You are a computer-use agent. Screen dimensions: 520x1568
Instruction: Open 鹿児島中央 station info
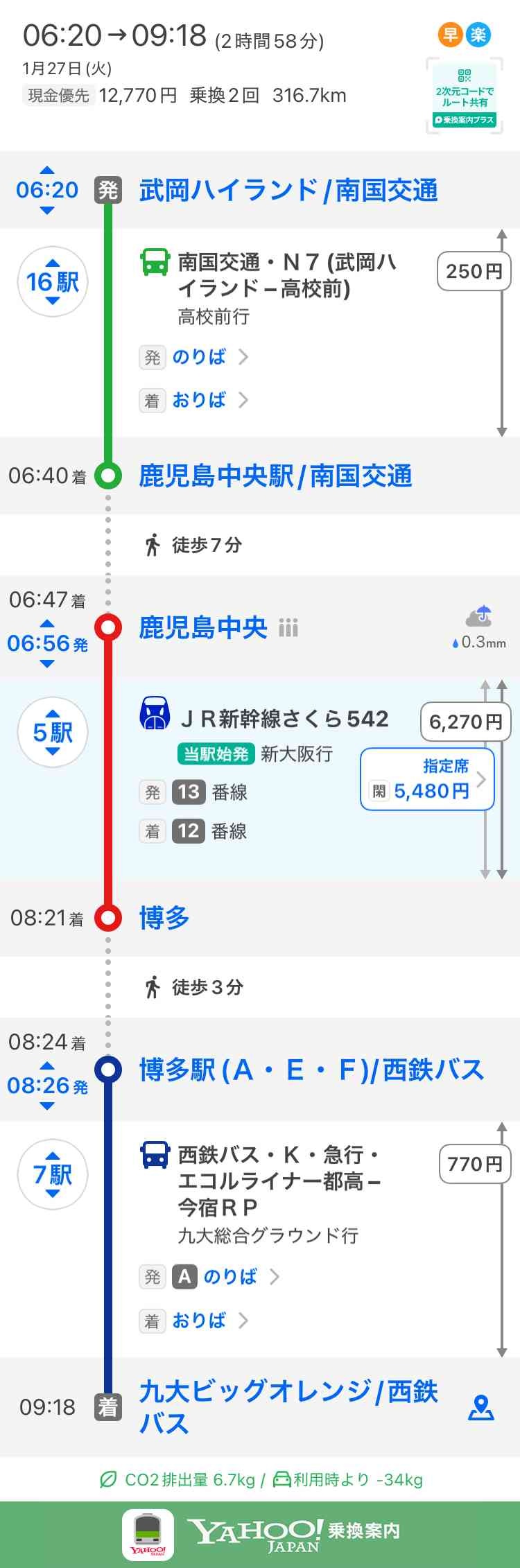[202, 628]
